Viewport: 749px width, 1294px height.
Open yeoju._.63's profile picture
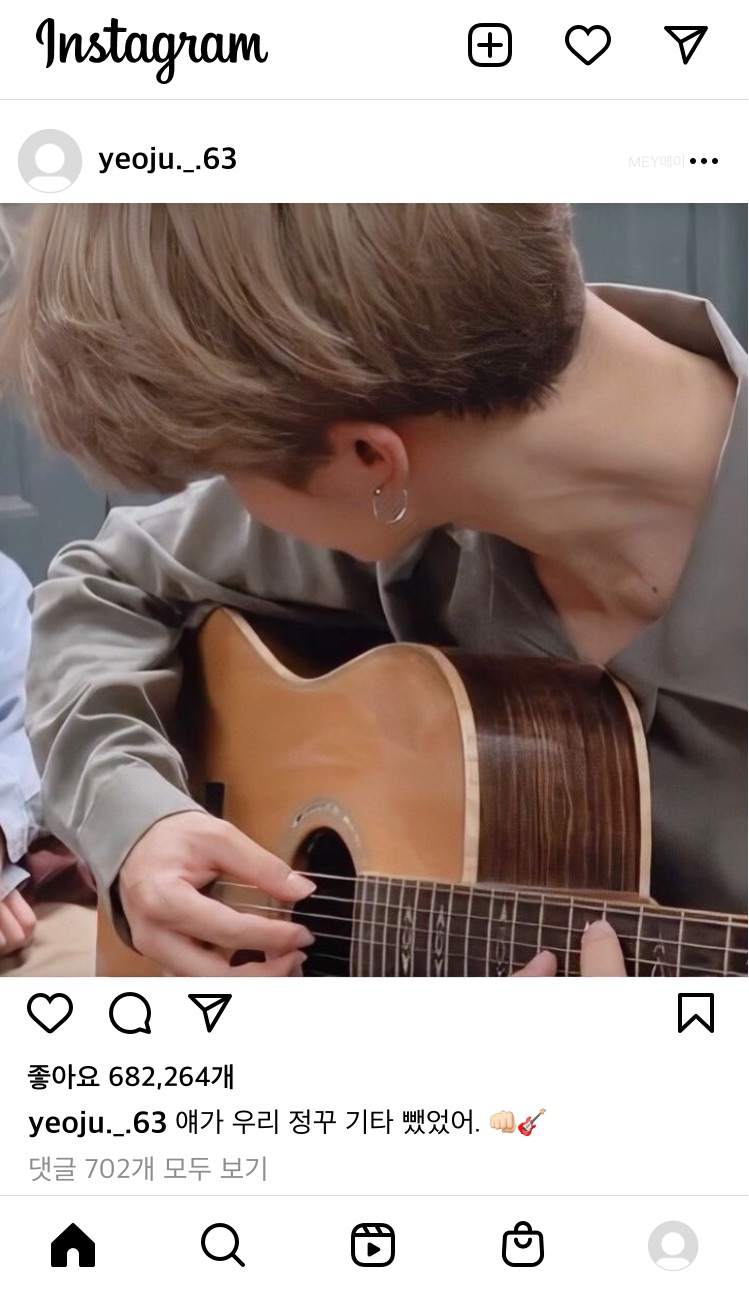pos(50,161)
